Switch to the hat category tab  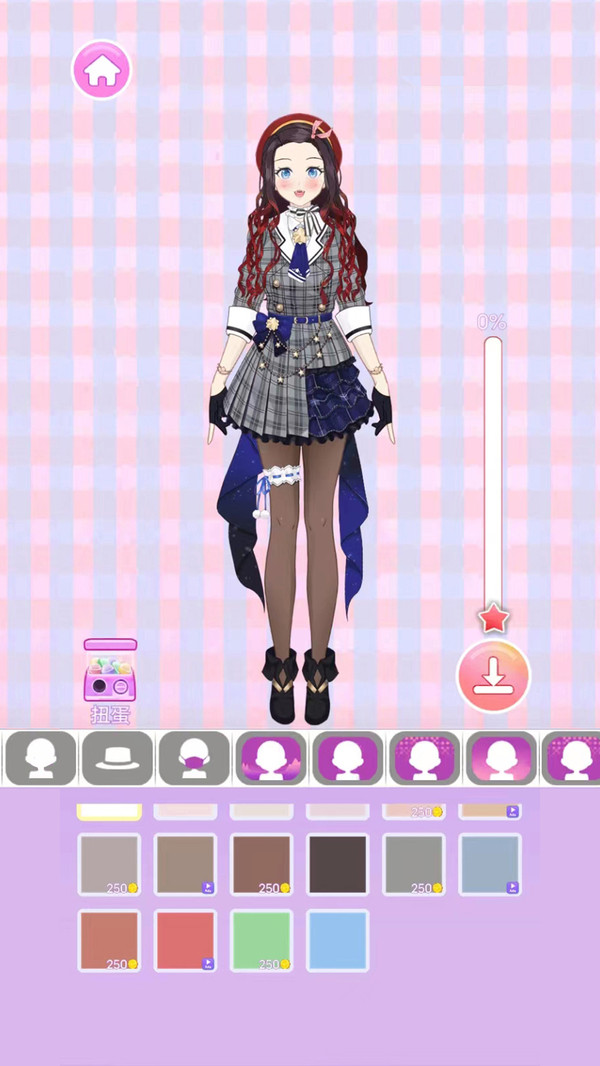pyautogui.click(x=118, y=758)
